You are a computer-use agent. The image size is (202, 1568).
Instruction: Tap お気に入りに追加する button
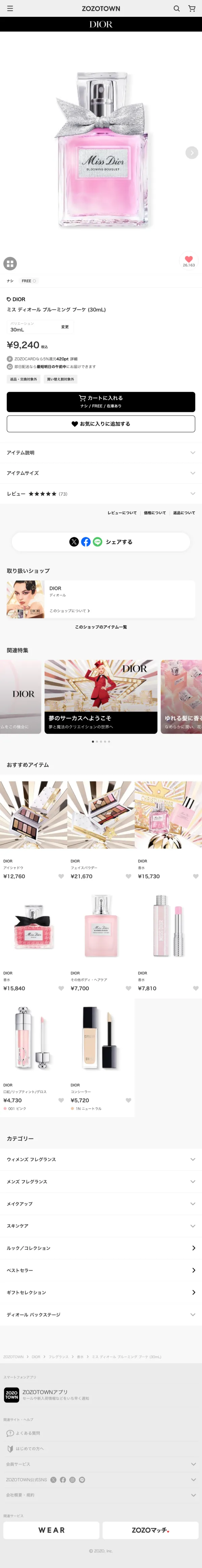[101, 424]
